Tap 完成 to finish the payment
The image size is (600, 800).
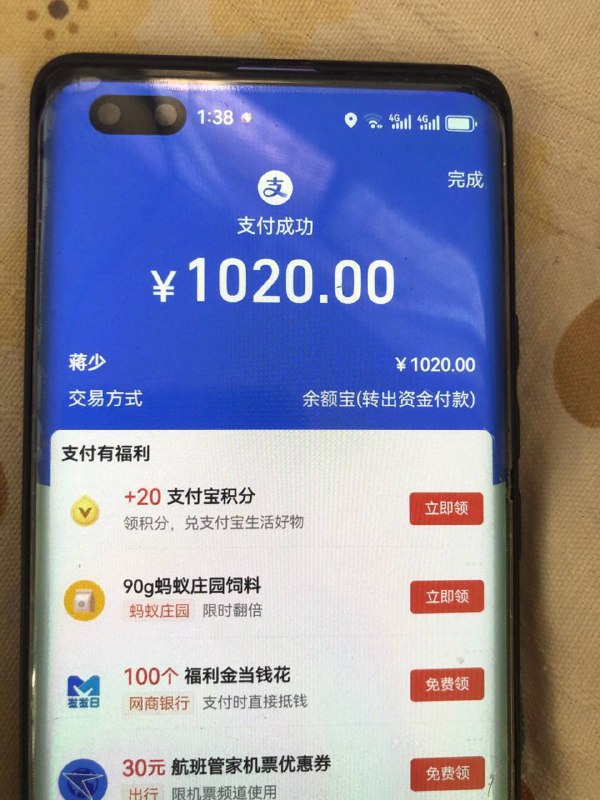465,180
